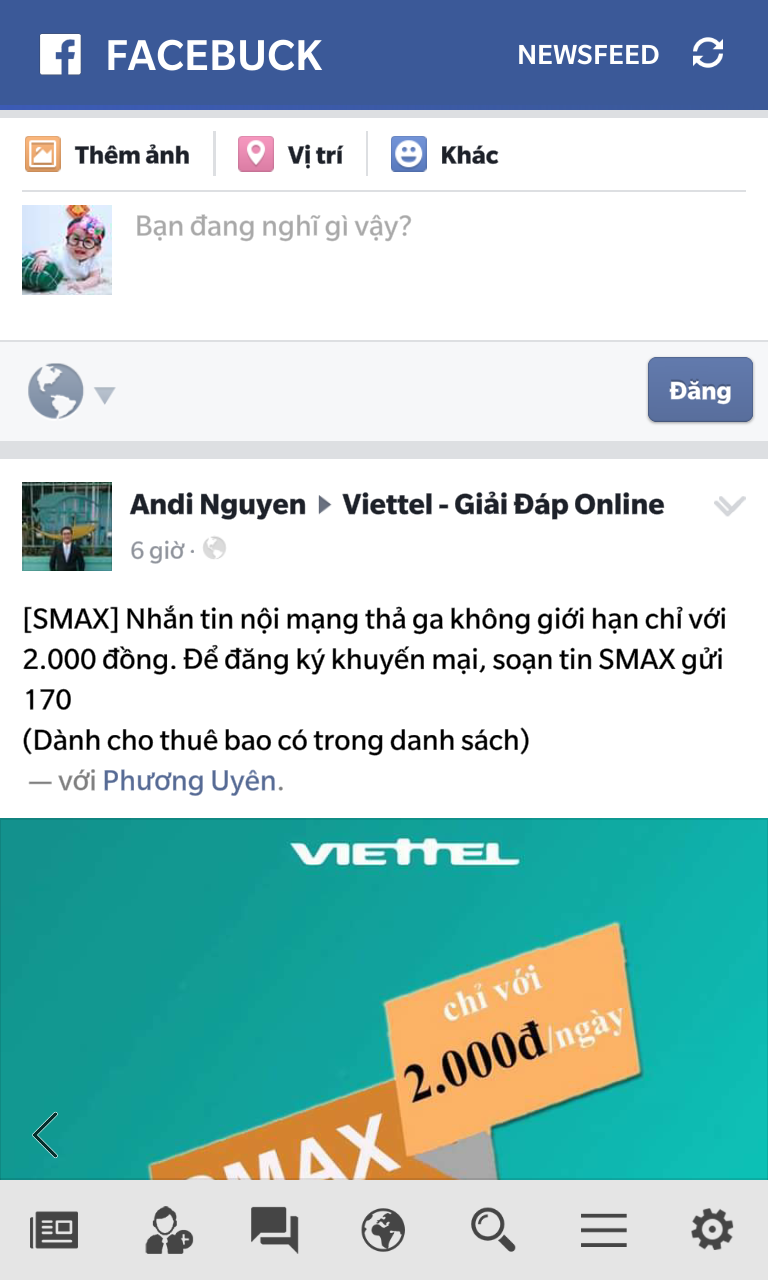
Task: Open the audience privacy globe dropdown
Action: [70, 392]
